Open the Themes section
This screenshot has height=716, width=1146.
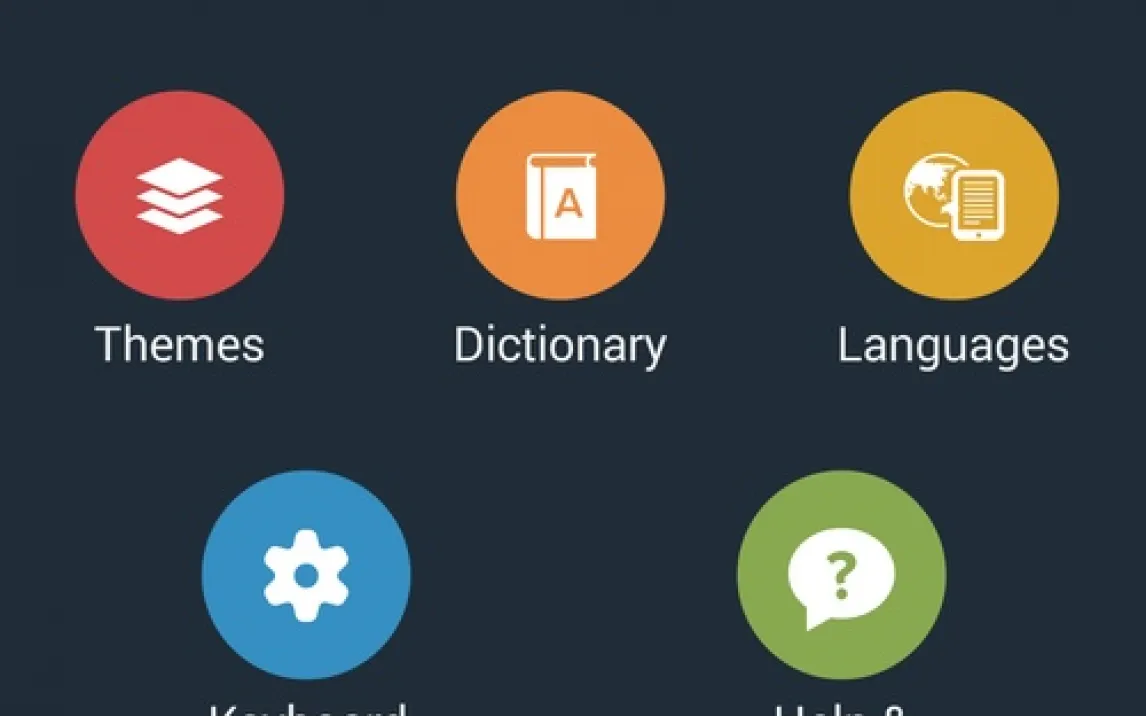click(180, 196)
